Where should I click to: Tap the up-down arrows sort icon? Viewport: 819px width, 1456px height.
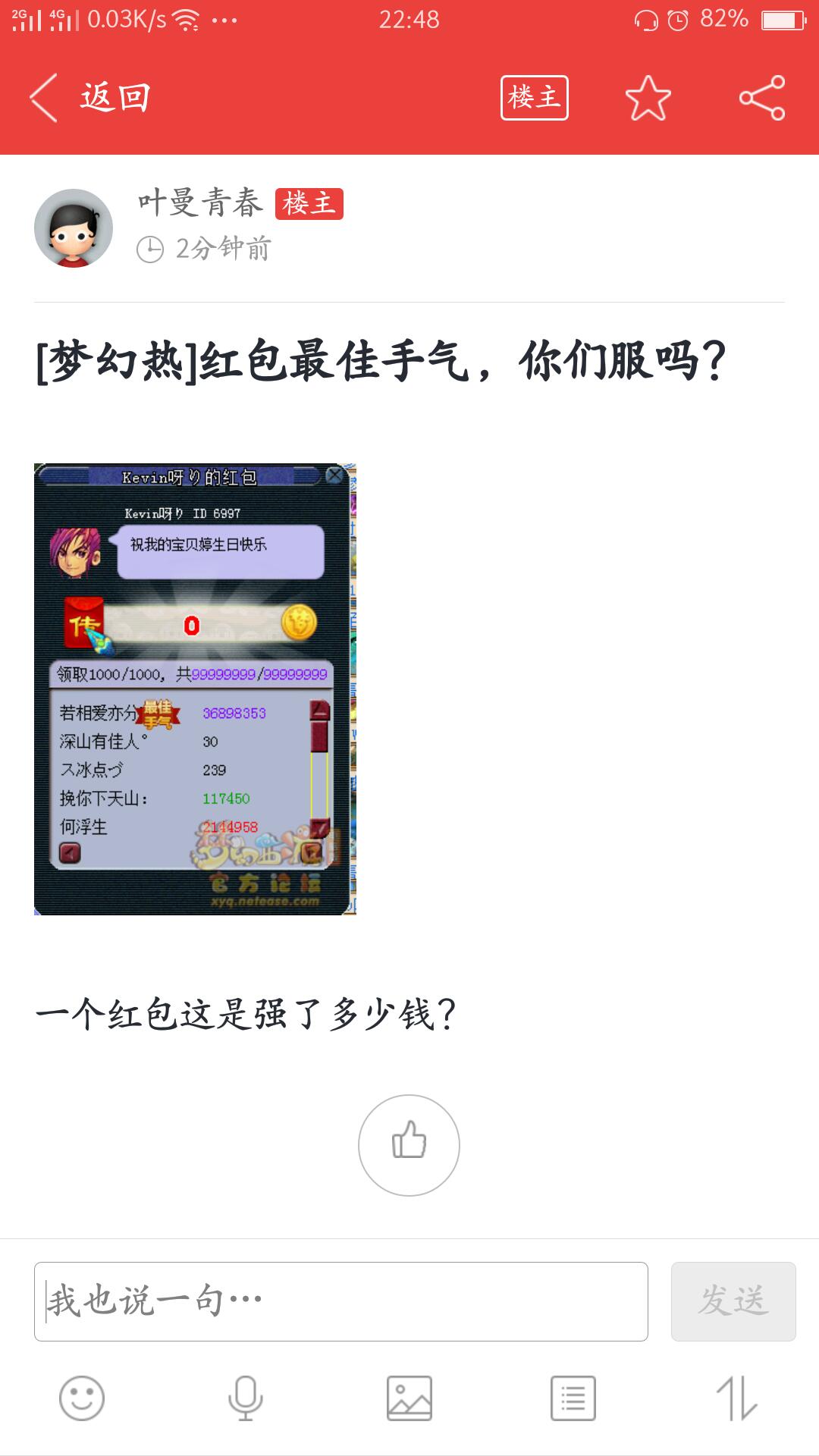pyautogui.click(x=736, y=1398)
